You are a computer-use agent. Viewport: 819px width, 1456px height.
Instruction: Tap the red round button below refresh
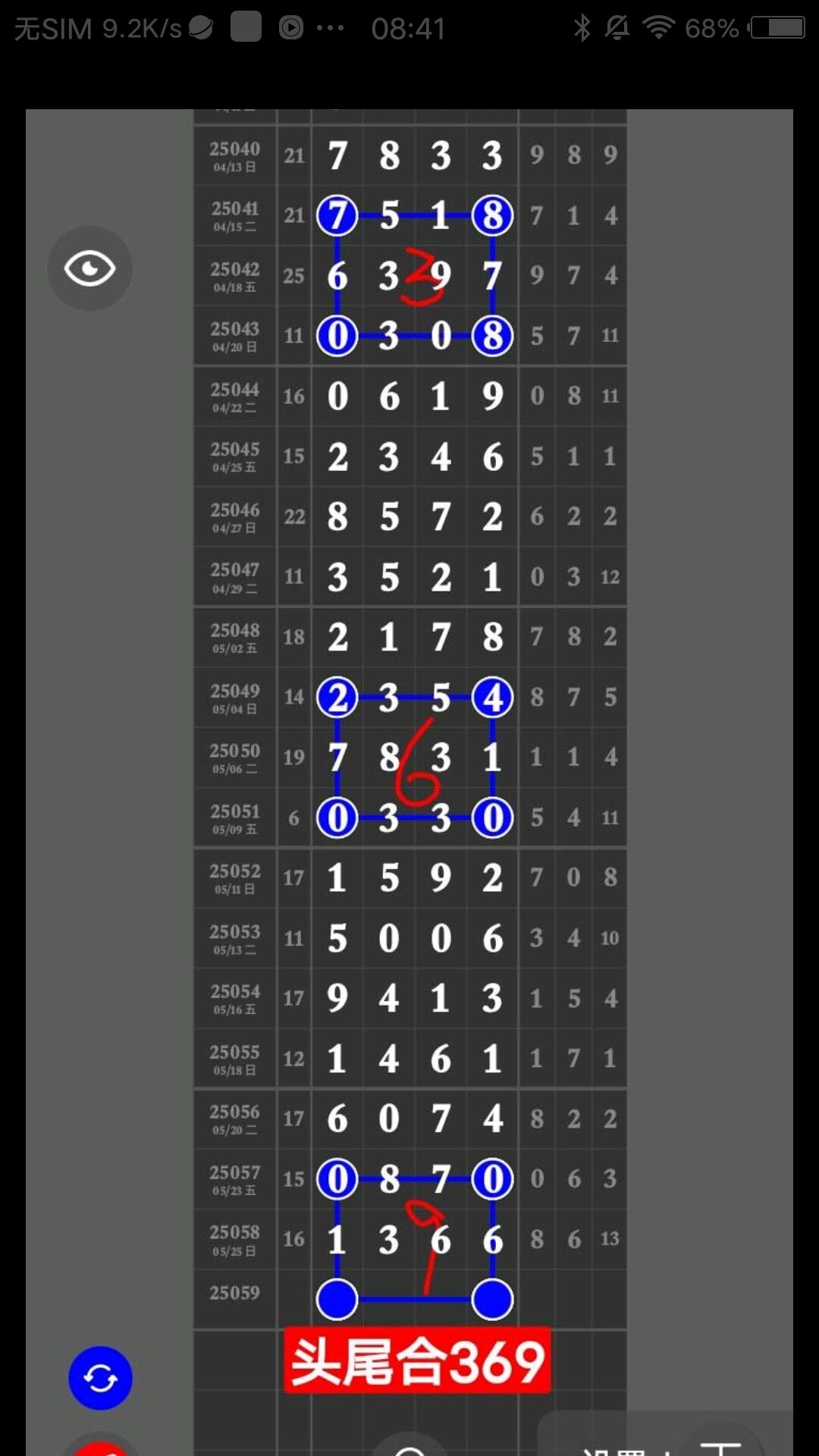(102, 1448)
